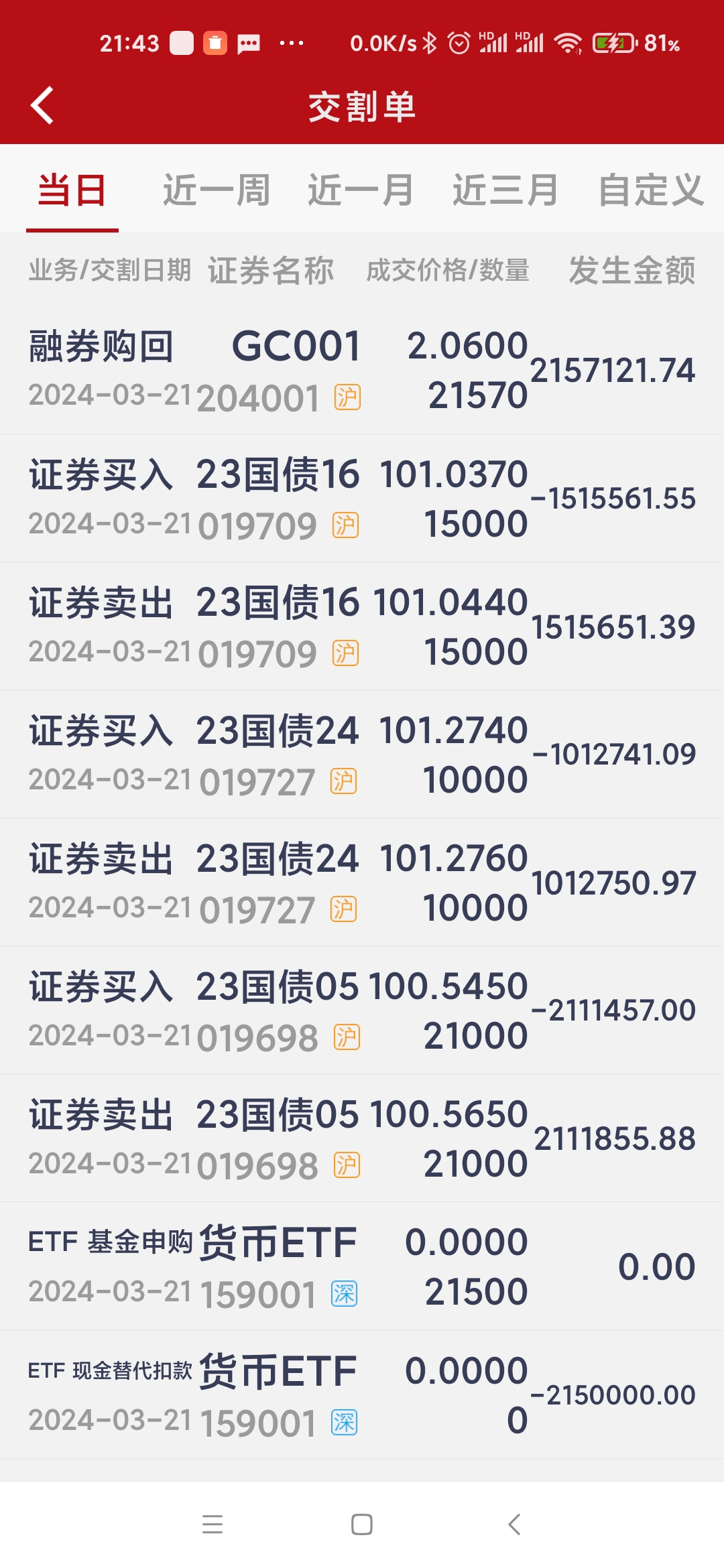View the 证券卖出 23国债16 record
This screenshot has width=724, height=1568.
[362, 627]
